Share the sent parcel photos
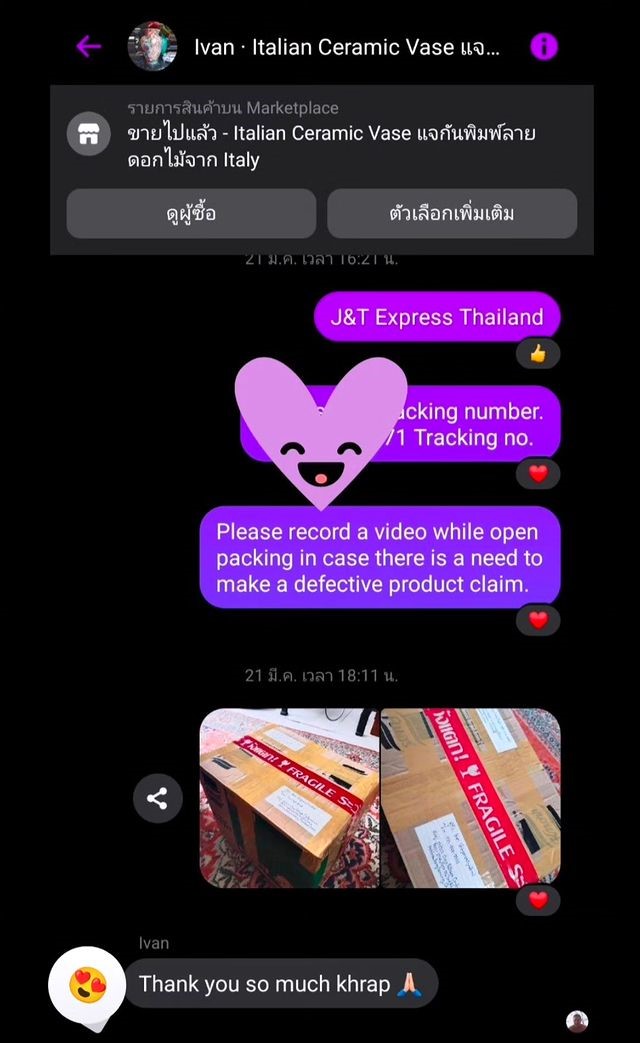This screenshot has height=1043, width=640. point(158,798)
